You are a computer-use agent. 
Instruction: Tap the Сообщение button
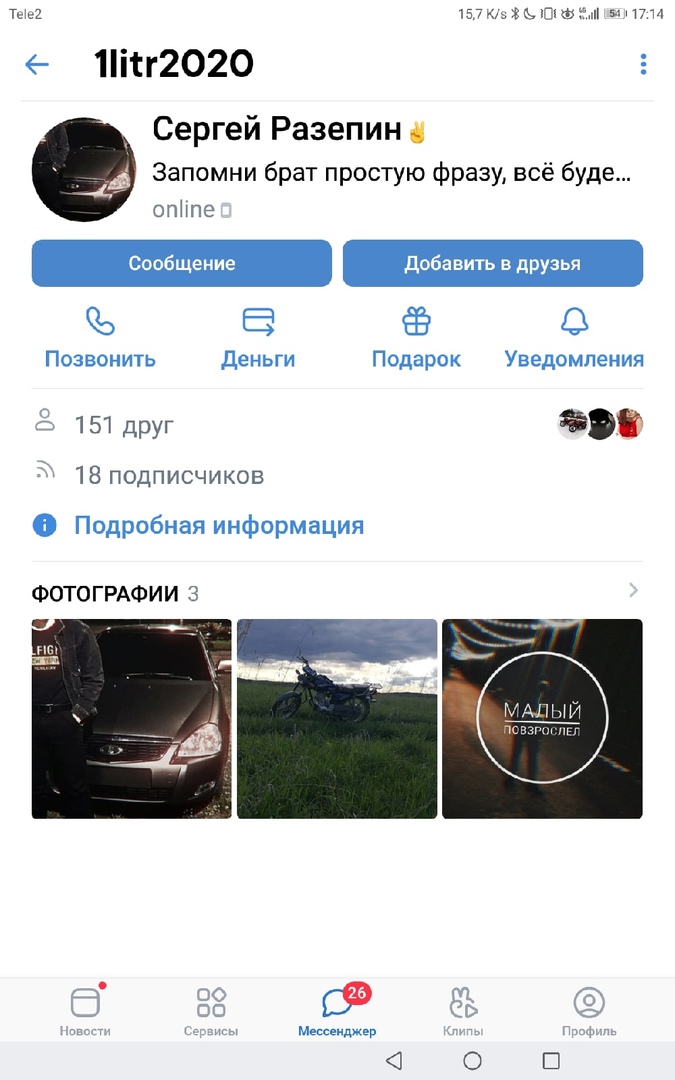tap(181, 264)
